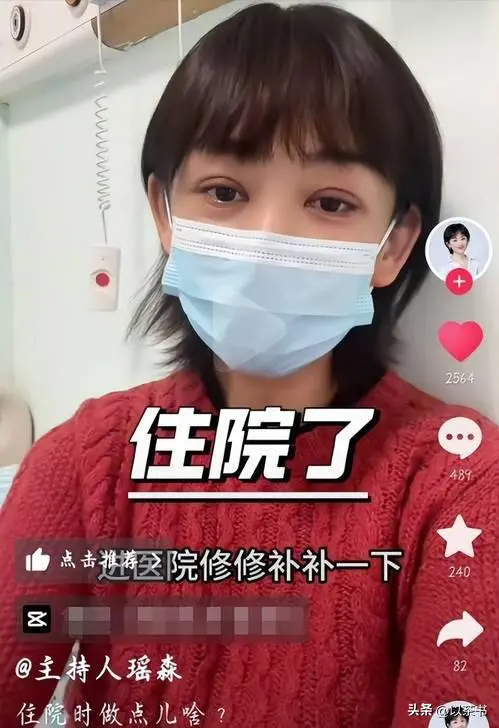Follow the creator with the plus button

tap(459, 282)
